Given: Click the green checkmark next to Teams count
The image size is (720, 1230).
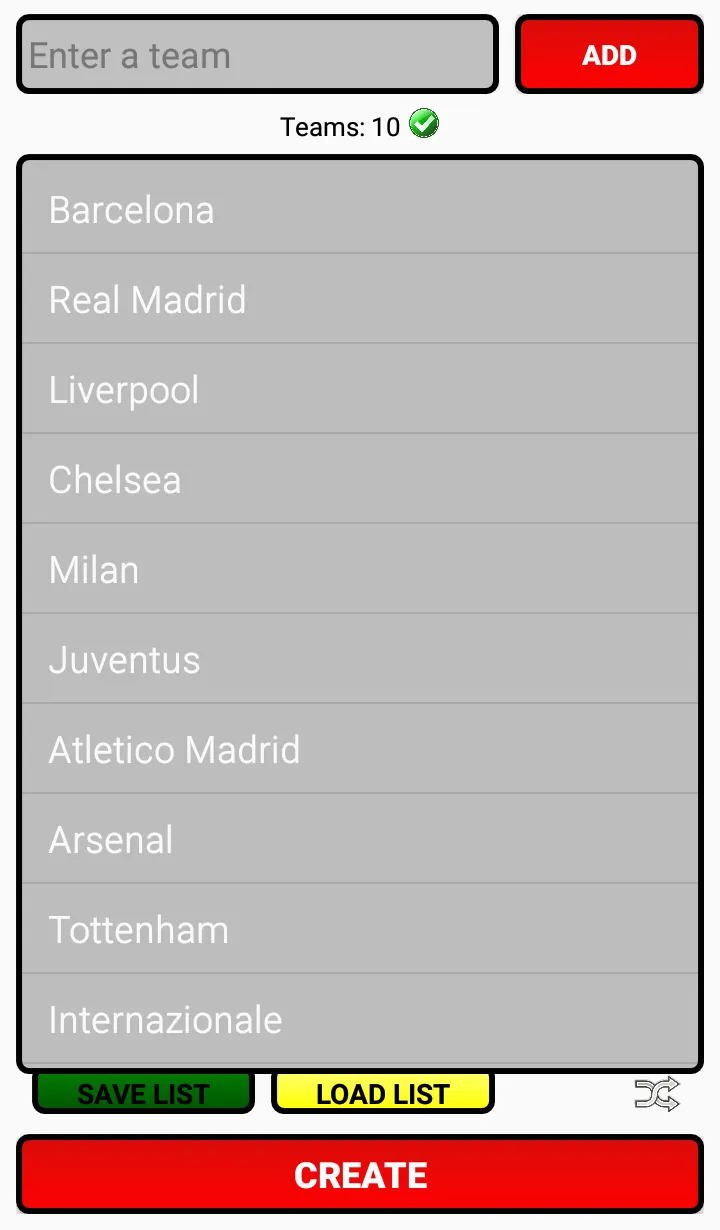Looking at the screenshot, I should (x=424, y=124).
